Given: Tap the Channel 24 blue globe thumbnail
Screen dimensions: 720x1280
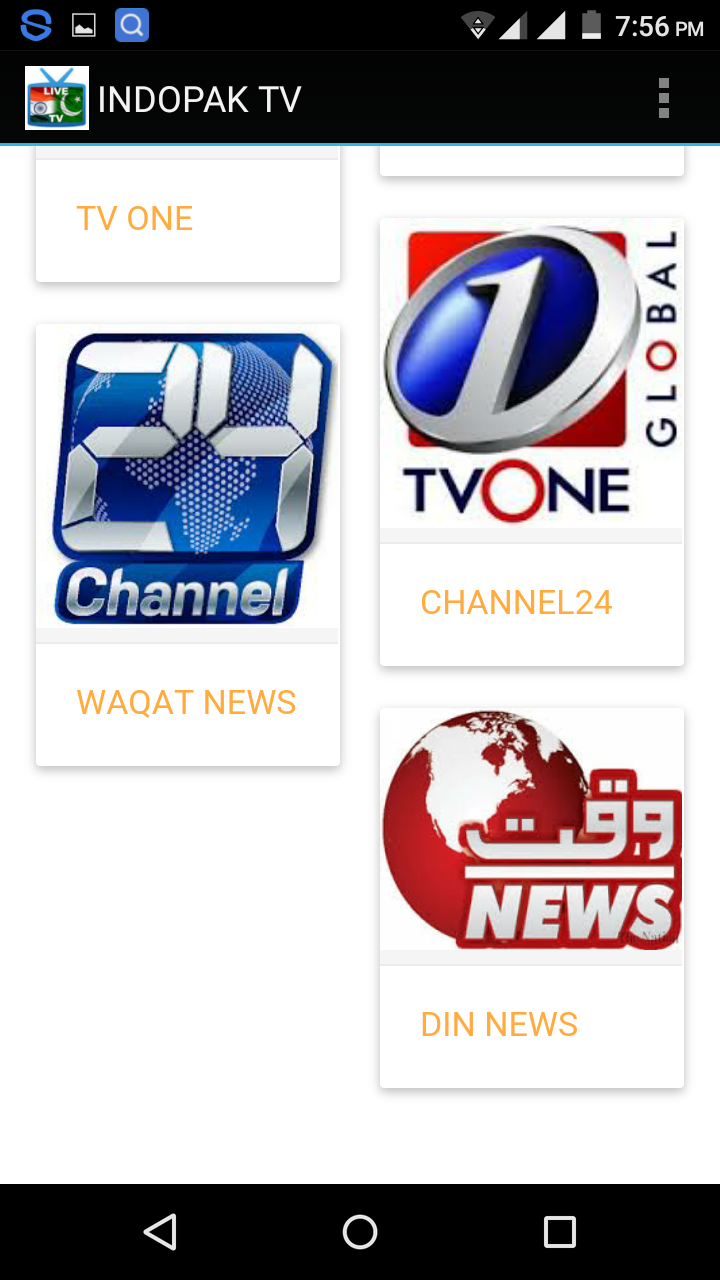Looking at the screenshot, I should pos(187,476).
